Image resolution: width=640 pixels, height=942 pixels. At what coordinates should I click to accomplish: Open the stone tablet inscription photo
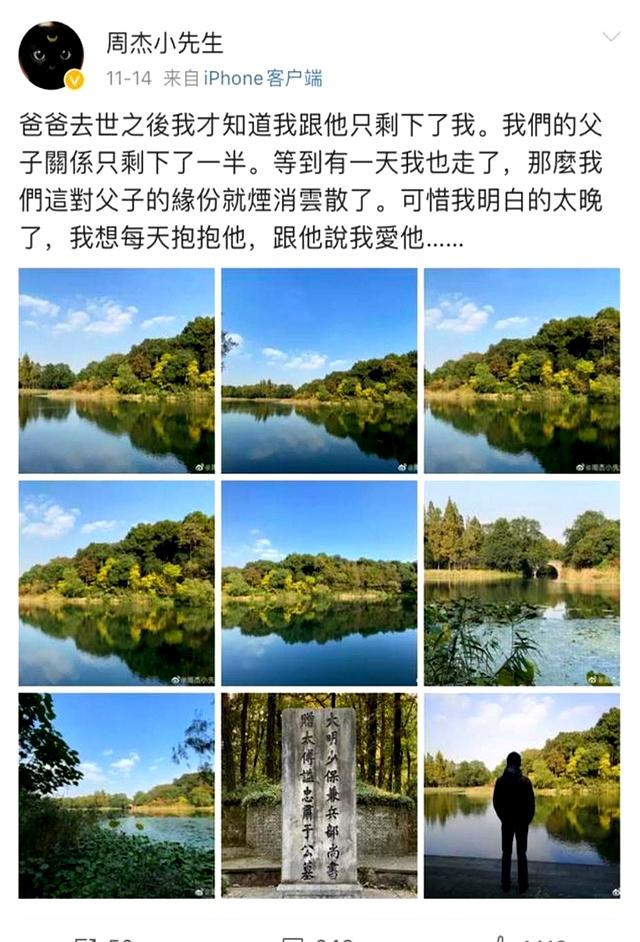[319, 795]
